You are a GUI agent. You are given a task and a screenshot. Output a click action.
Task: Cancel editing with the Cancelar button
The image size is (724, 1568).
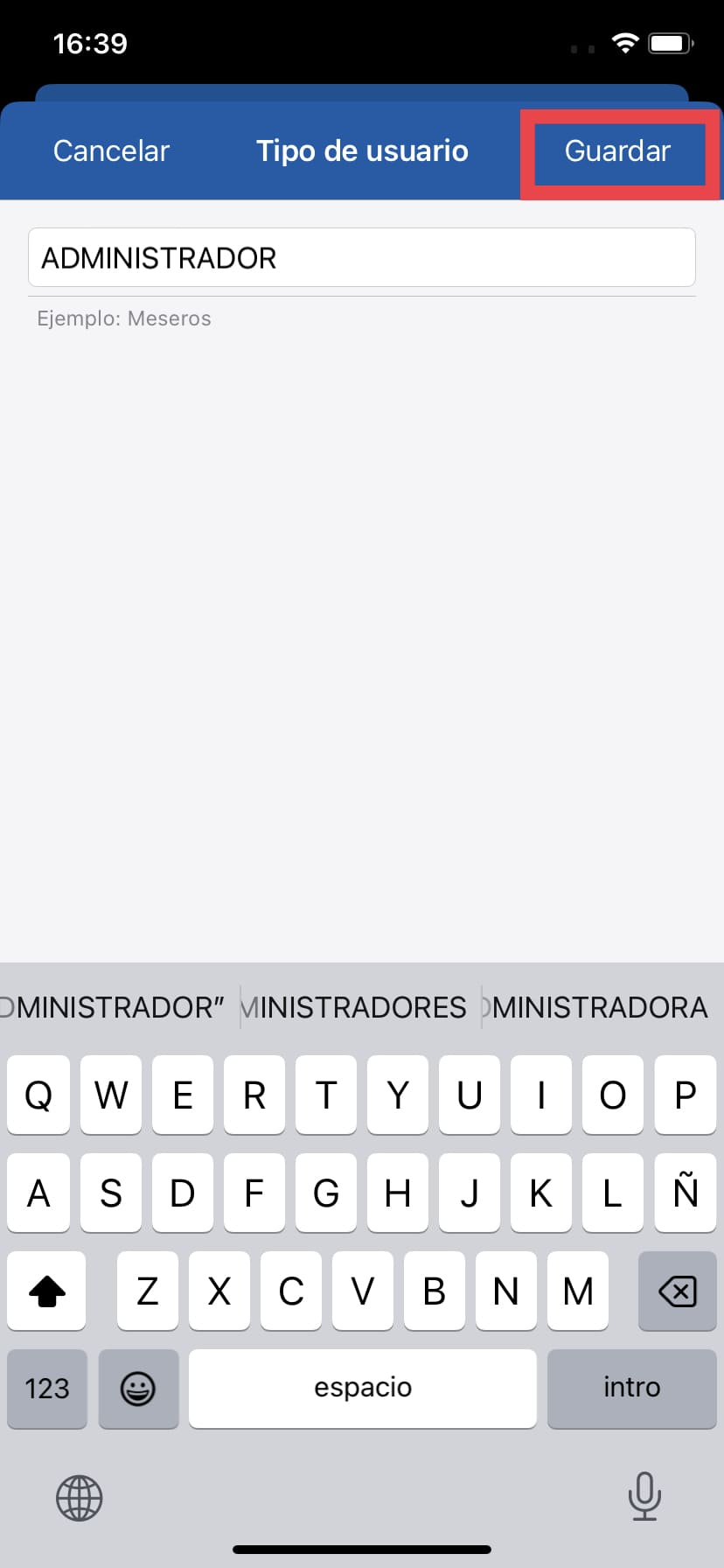[111, 150]
